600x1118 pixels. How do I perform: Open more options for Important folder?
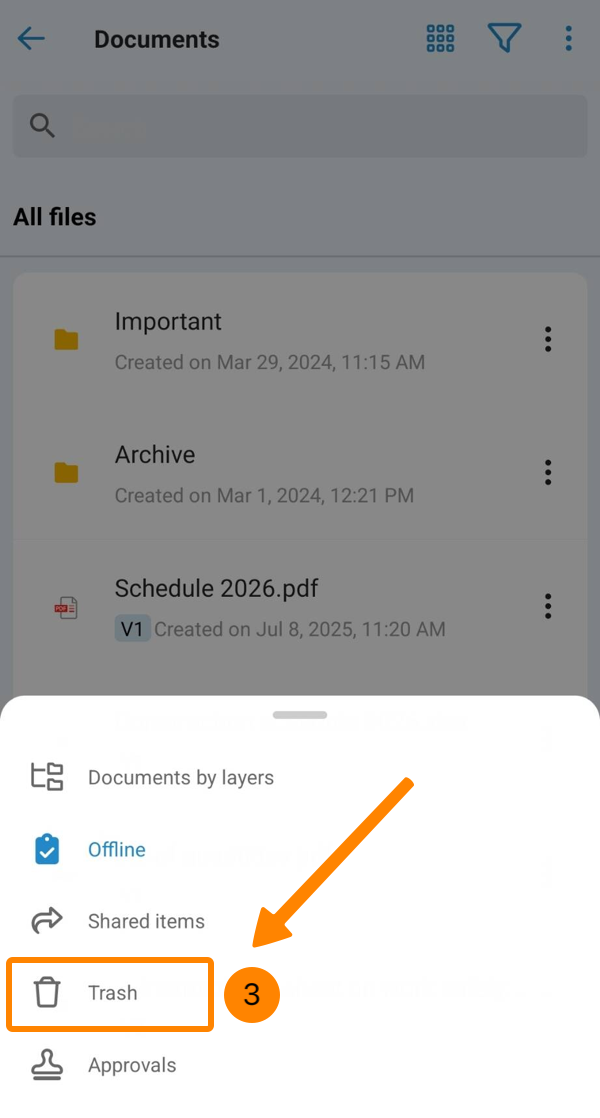tap(548, 339)
